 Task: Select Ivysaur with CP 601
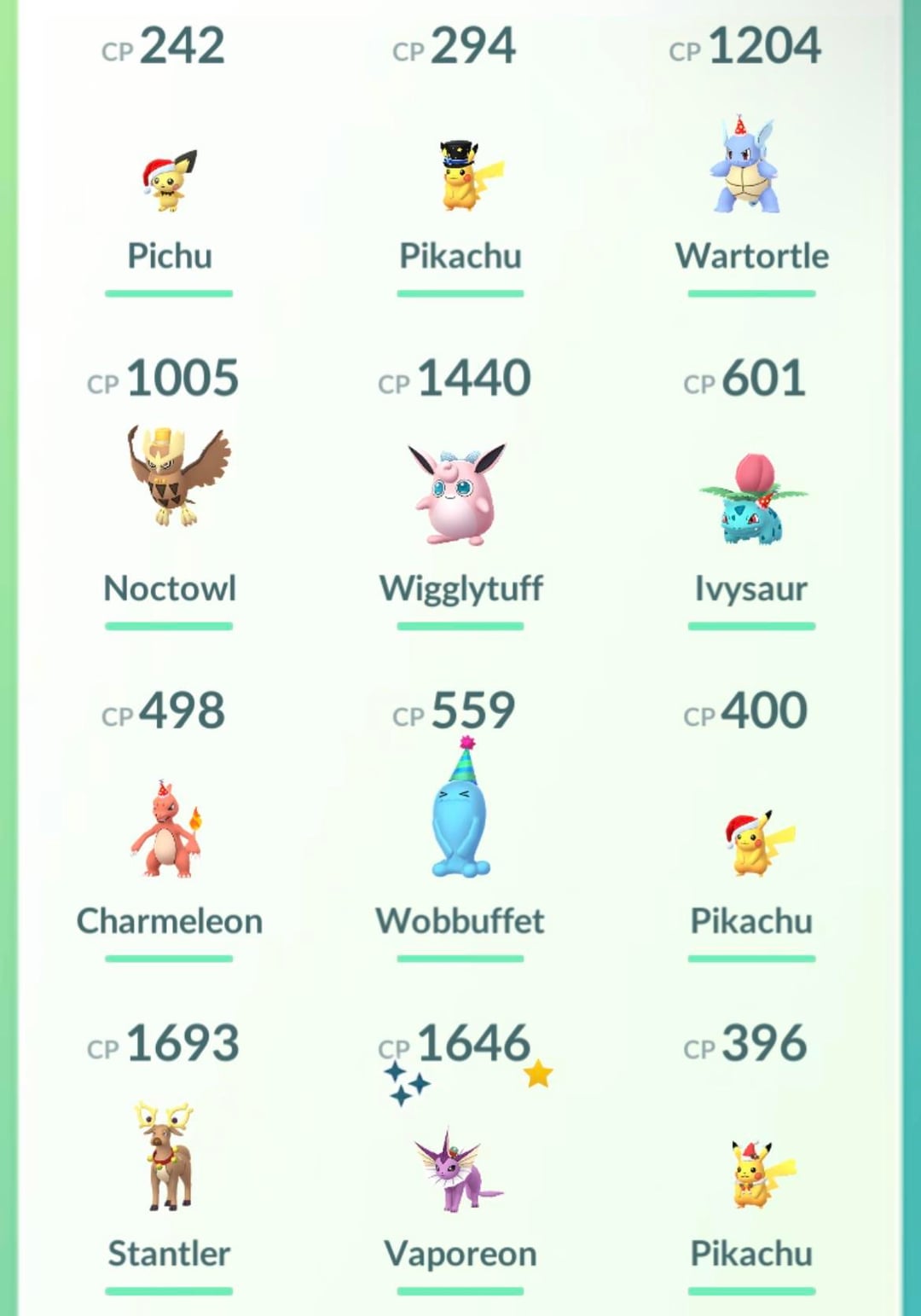point(751,499)
